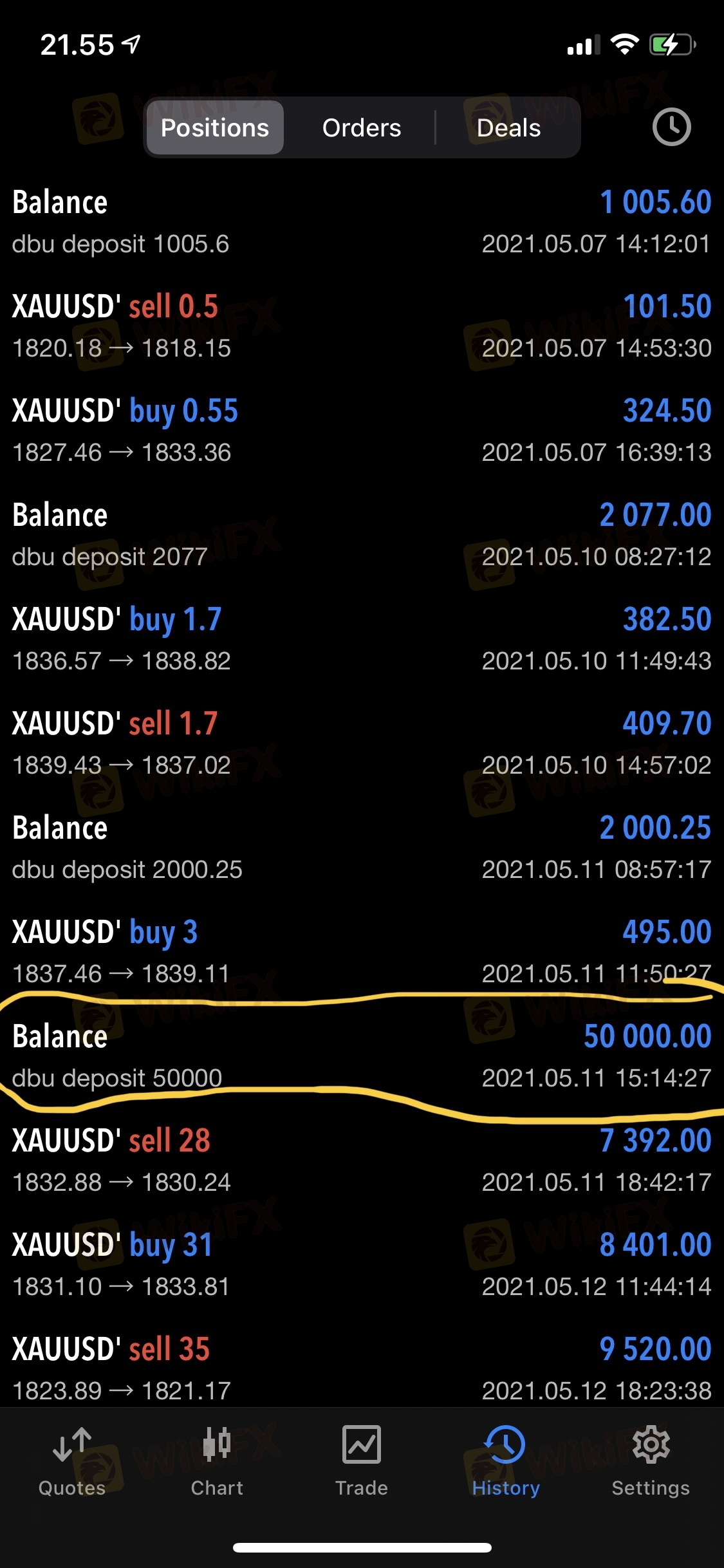Expand the XAUUSD buy 0.55 position

coord(362,431)
